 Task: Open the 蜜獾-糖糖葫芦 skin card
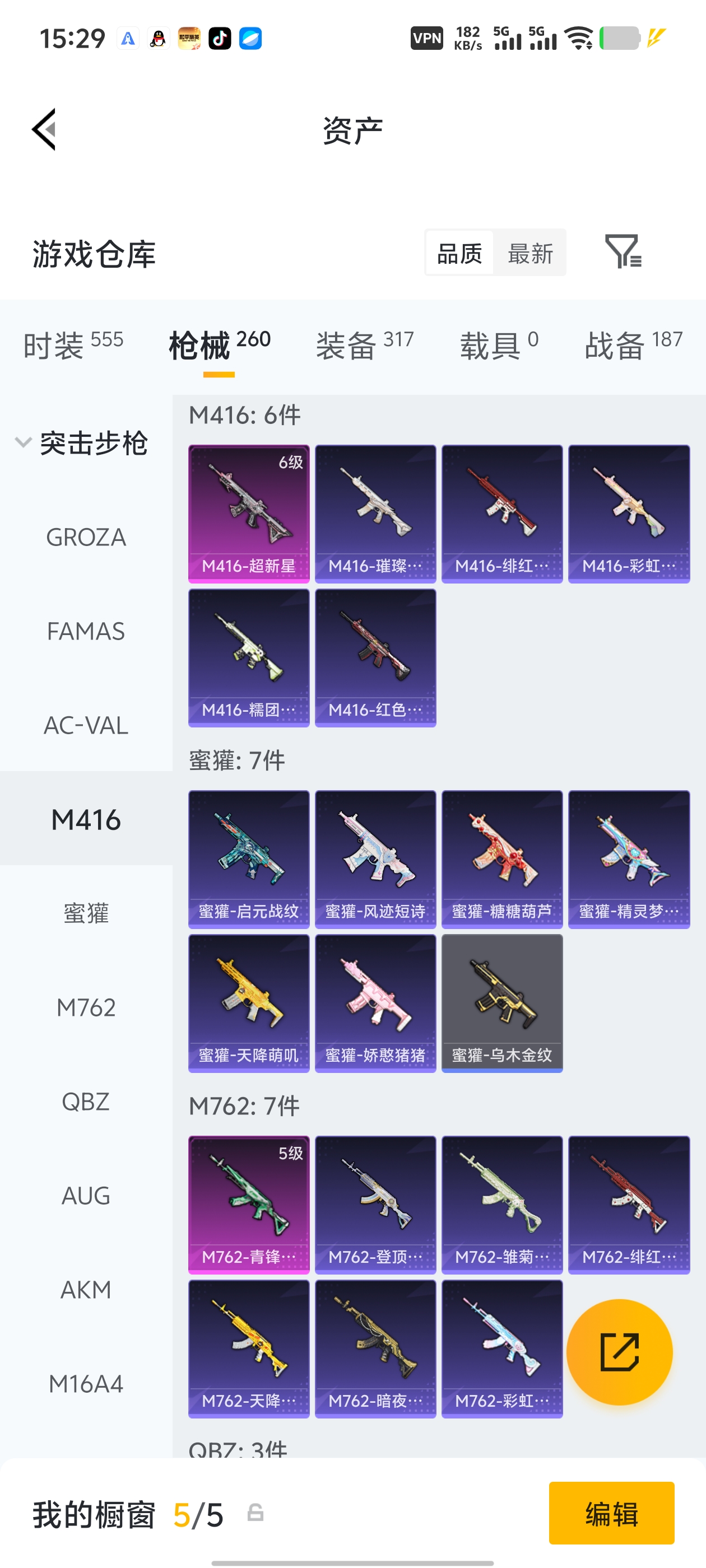coord(502,860)
